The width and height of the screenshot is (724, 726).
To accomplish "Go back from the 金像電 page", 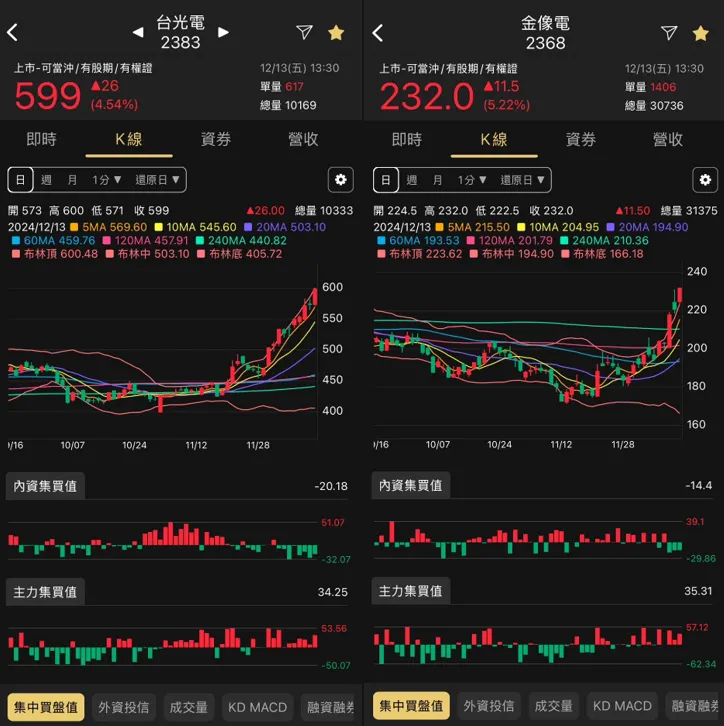I will (x=378, y=30).
